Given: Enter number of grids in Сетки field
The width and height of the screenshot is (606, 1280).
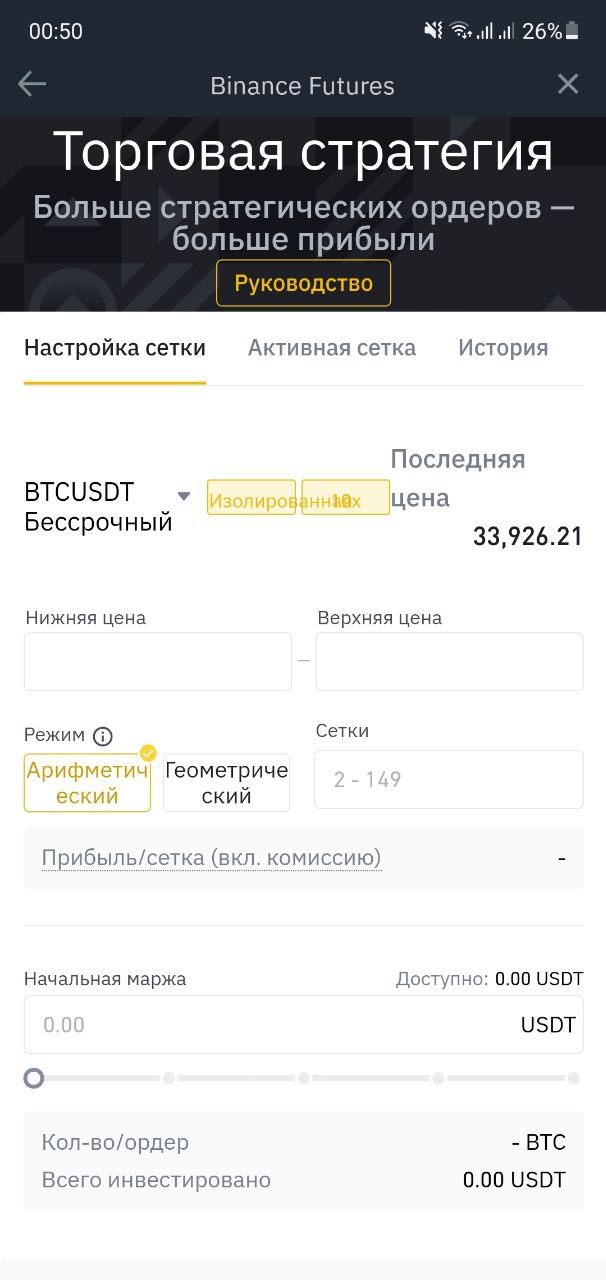Looking at the screenshot, I should tap(449, 779).
